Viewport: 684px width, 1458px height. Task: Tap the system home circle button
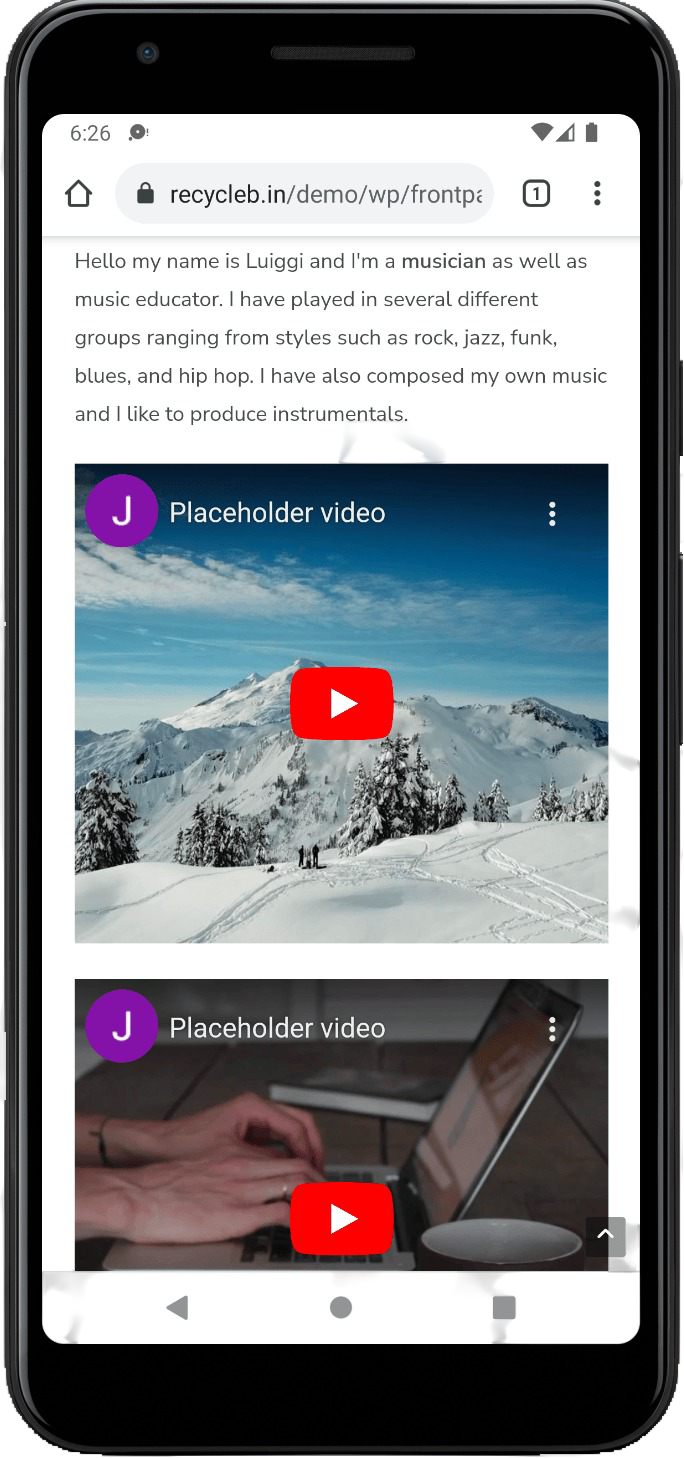341,1307
